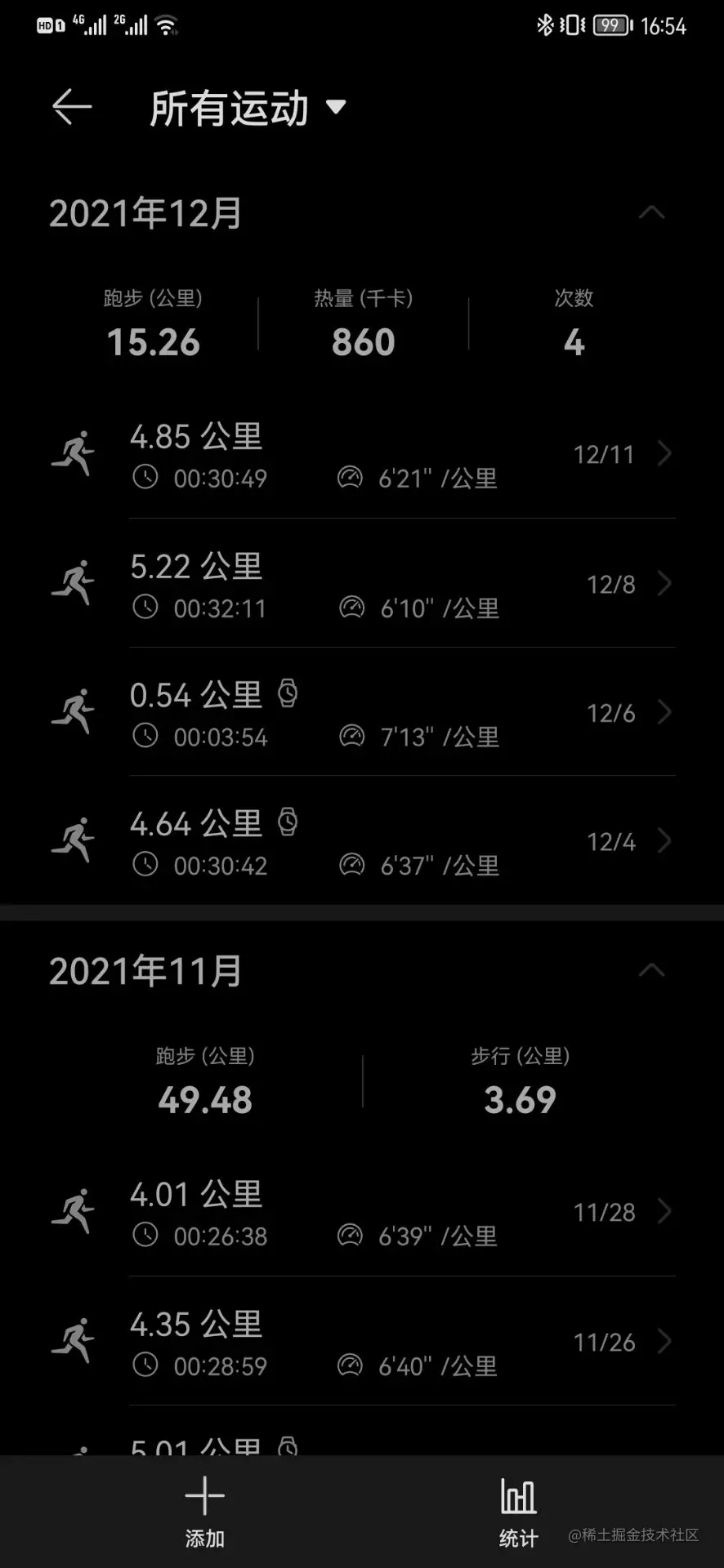Open the 4.01 公里 run from 11/28
This screenshot has width=724, height=1568.
[361, 1214]
